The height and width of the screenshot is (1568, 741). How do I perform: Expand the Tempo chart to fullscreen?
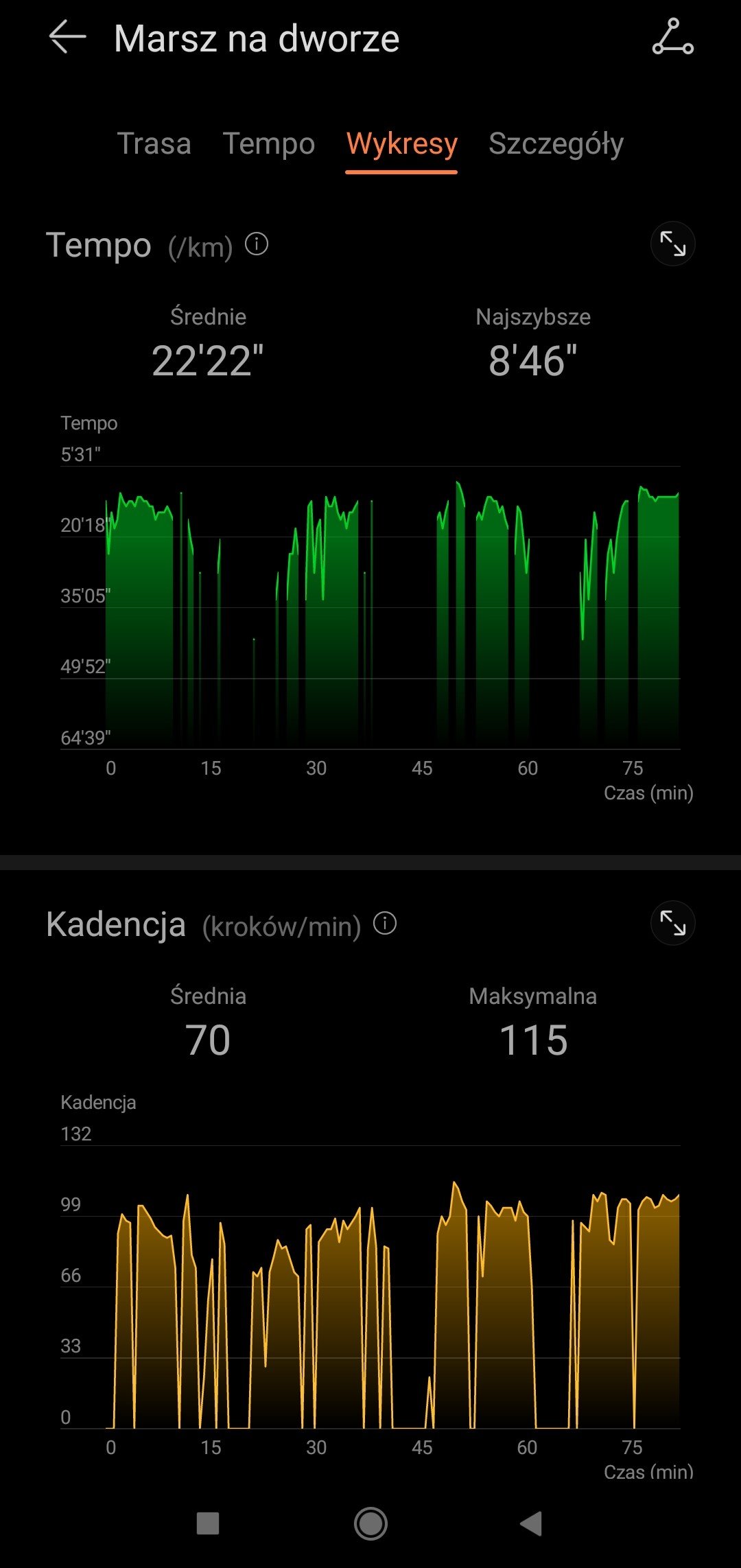672,244
